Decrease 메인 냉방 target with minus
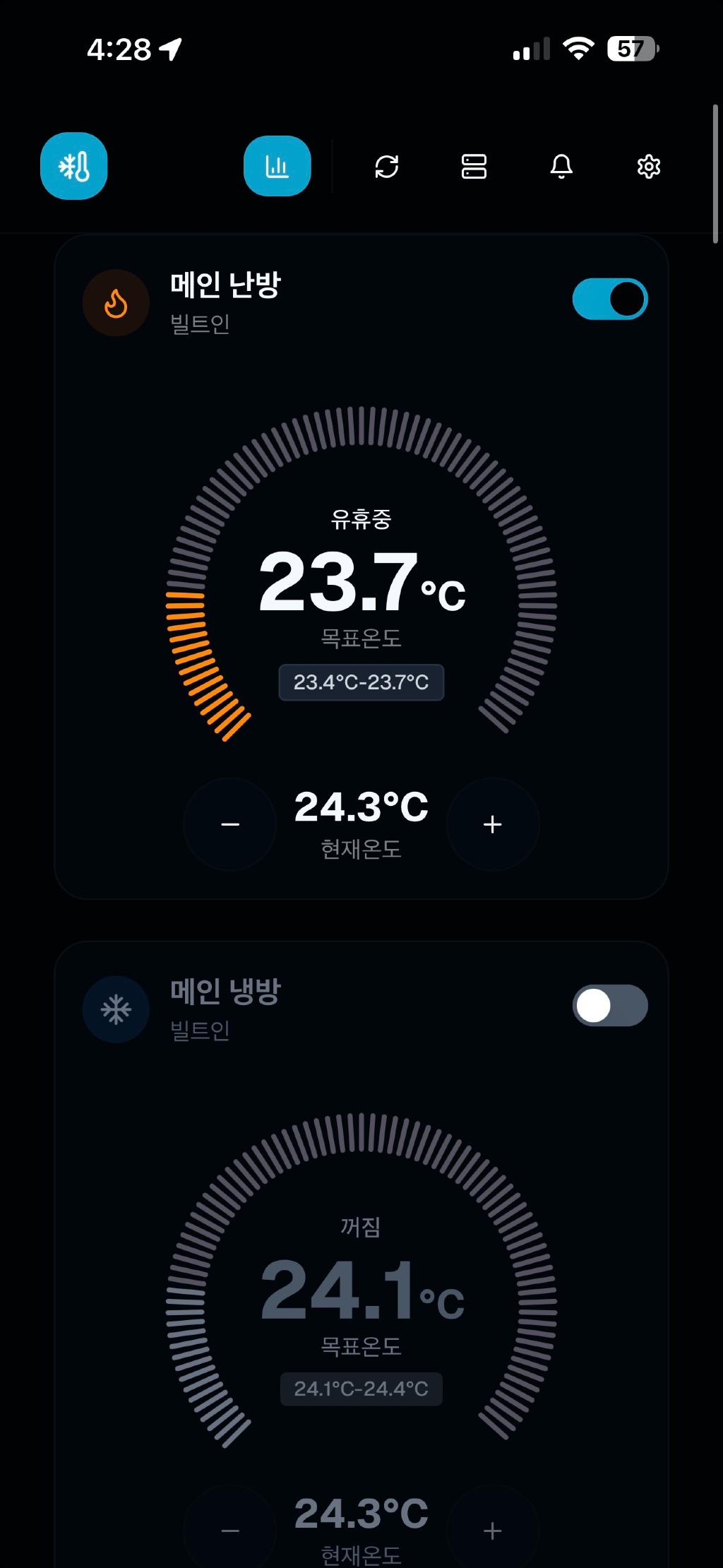 [x=230, y=1531]
